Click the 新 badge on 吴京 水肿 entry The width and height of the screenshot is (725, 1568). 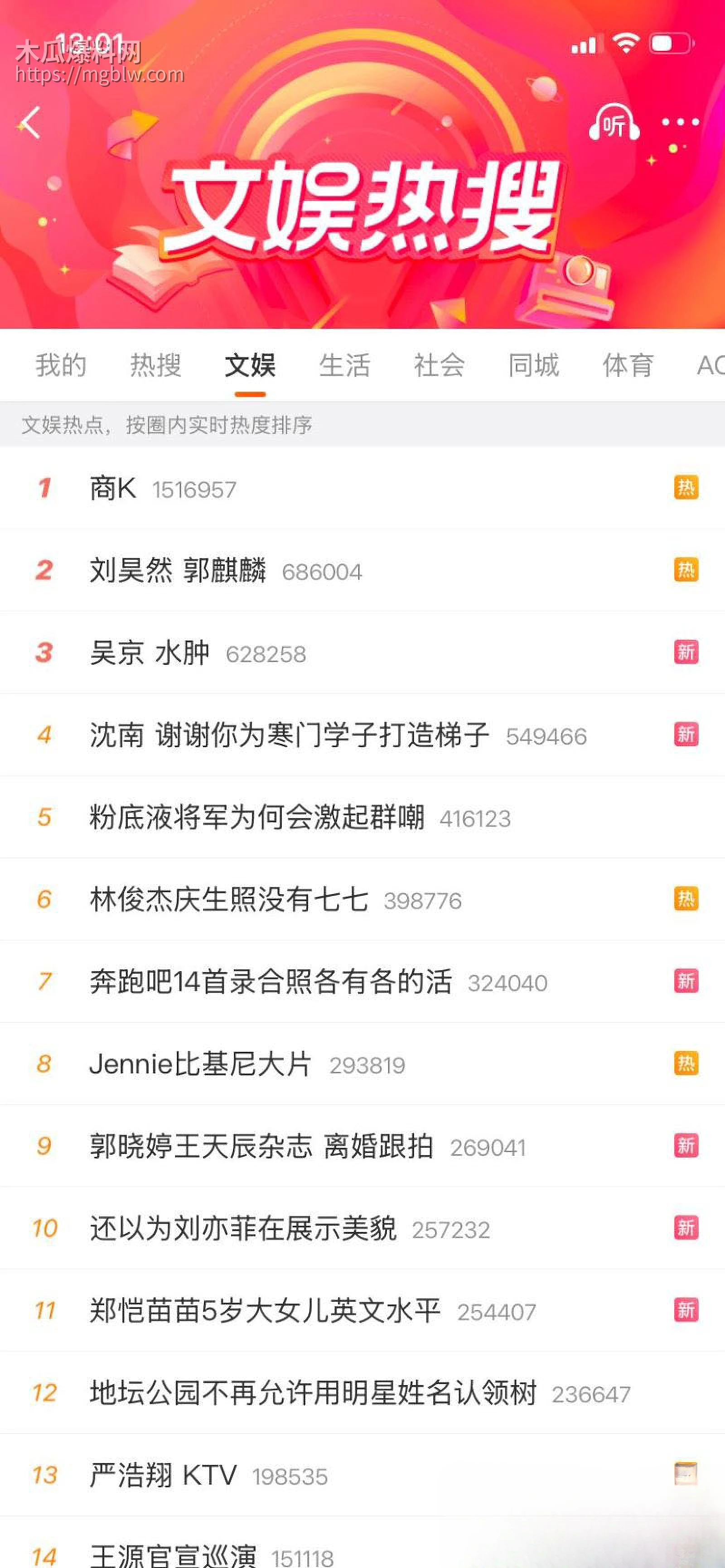point(686,652)
